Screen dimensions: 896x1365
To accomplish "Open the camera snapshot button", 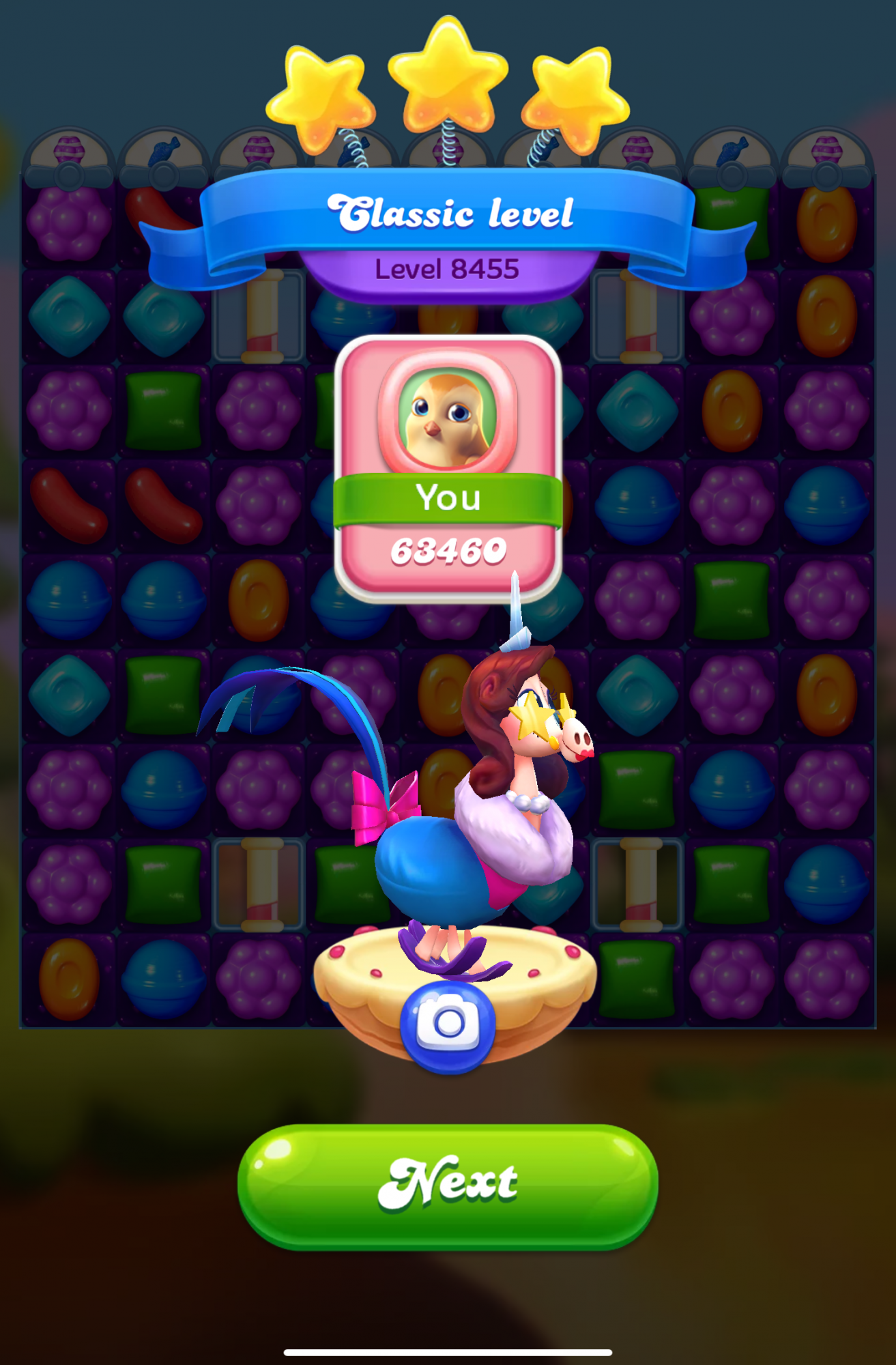I will 448,1024.
